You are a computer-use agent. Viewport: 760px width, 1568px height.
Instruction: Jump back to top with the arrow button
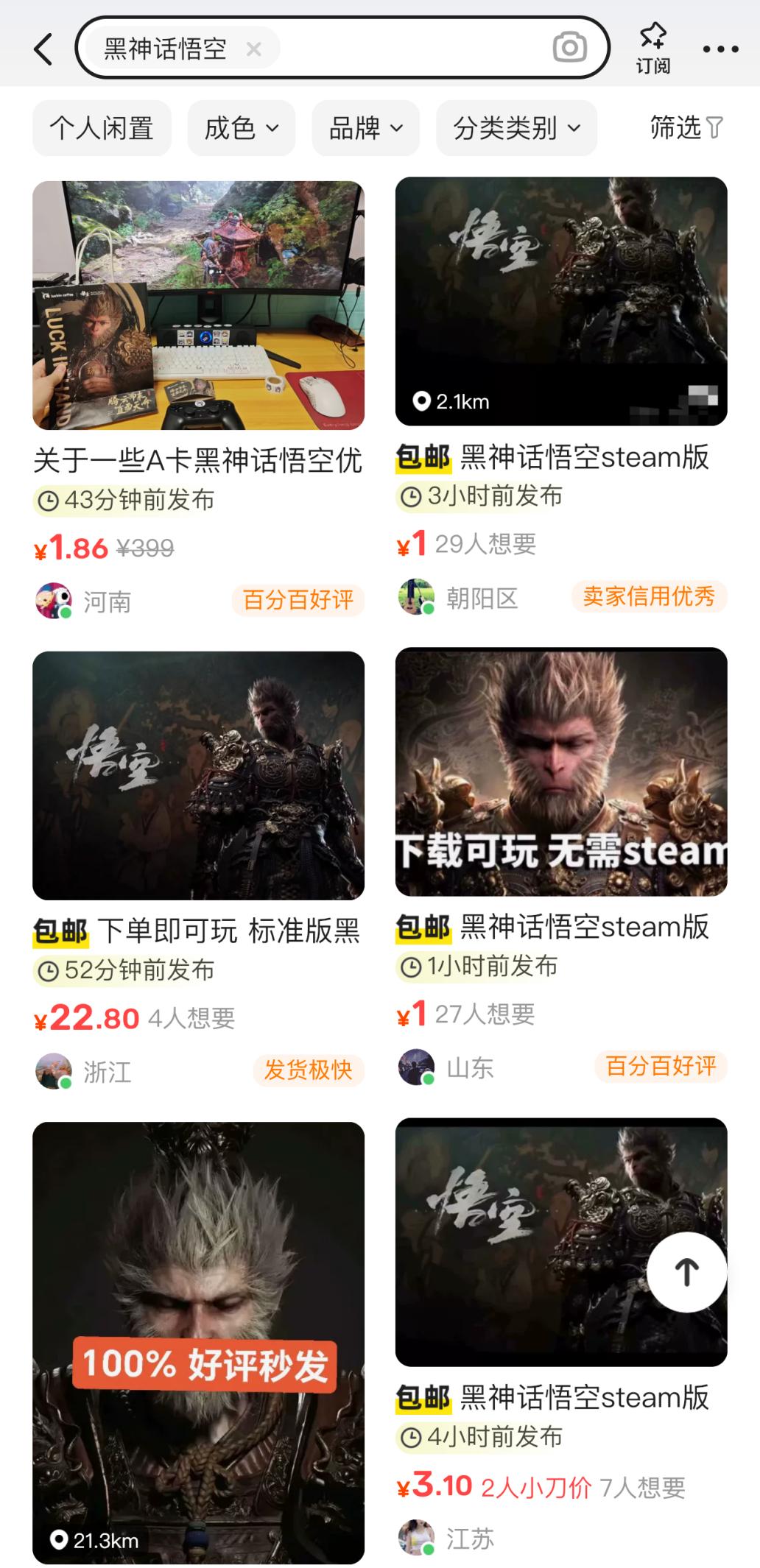click(686, 1272)
